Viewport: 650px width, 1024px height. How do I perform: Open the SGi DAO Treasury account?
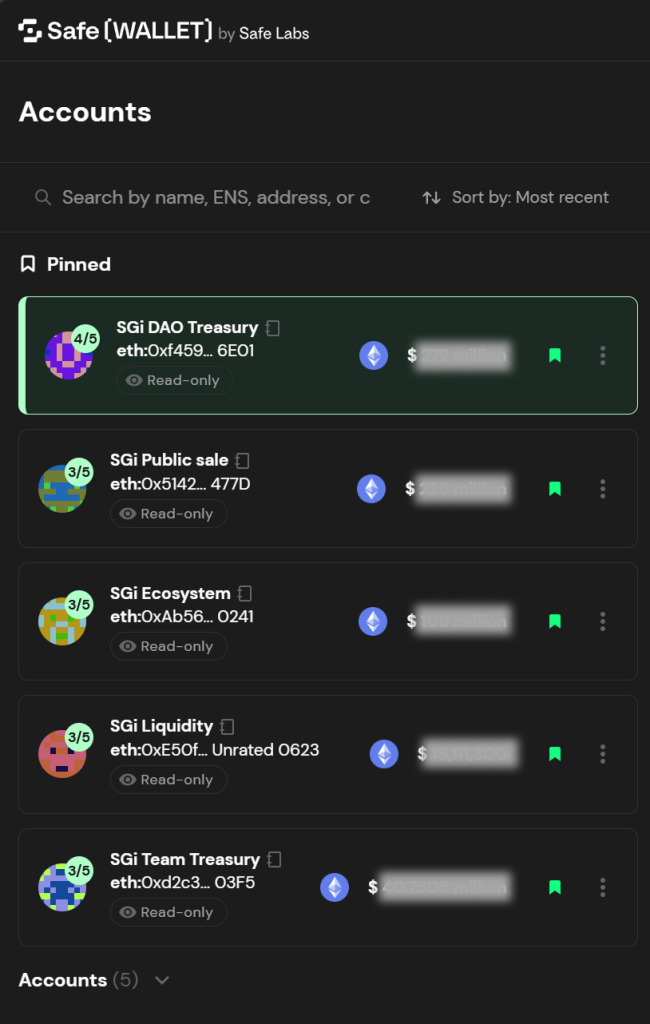pyautogui.click(x=187, y=327)
